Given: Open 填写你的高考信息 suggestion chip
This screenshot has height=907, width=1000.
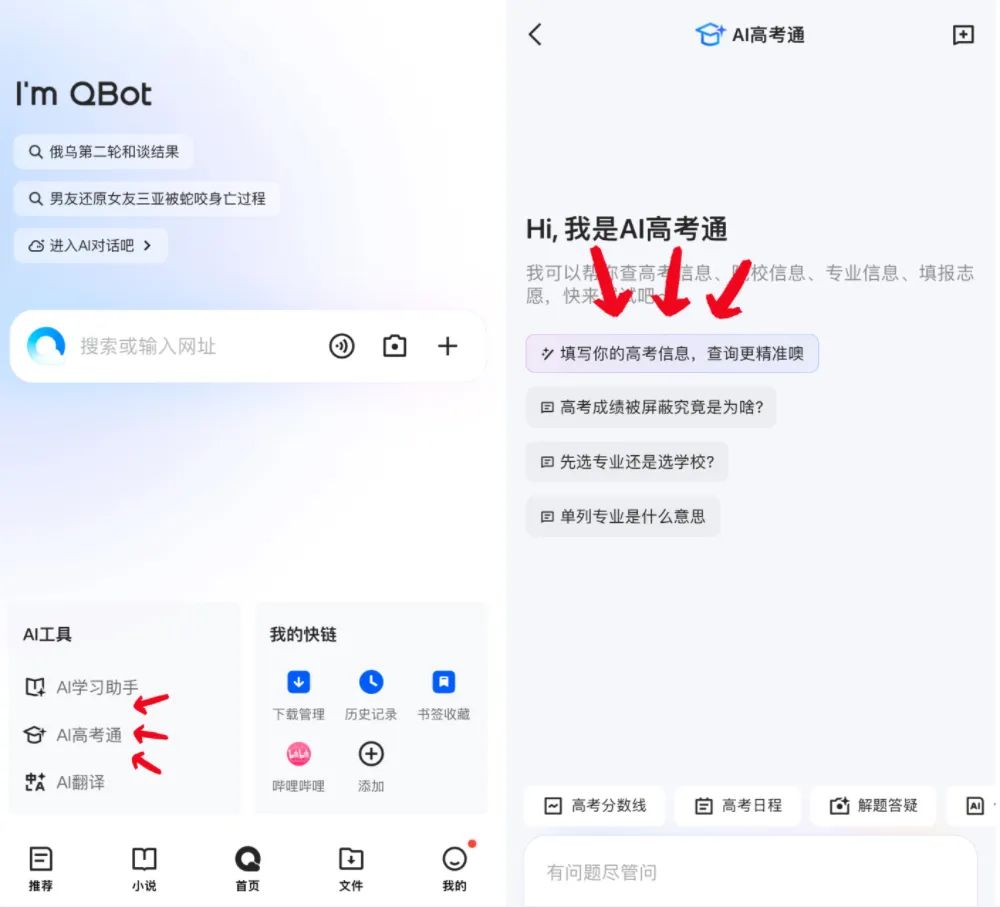Looking at the screenshot, I should coord(671,353).
